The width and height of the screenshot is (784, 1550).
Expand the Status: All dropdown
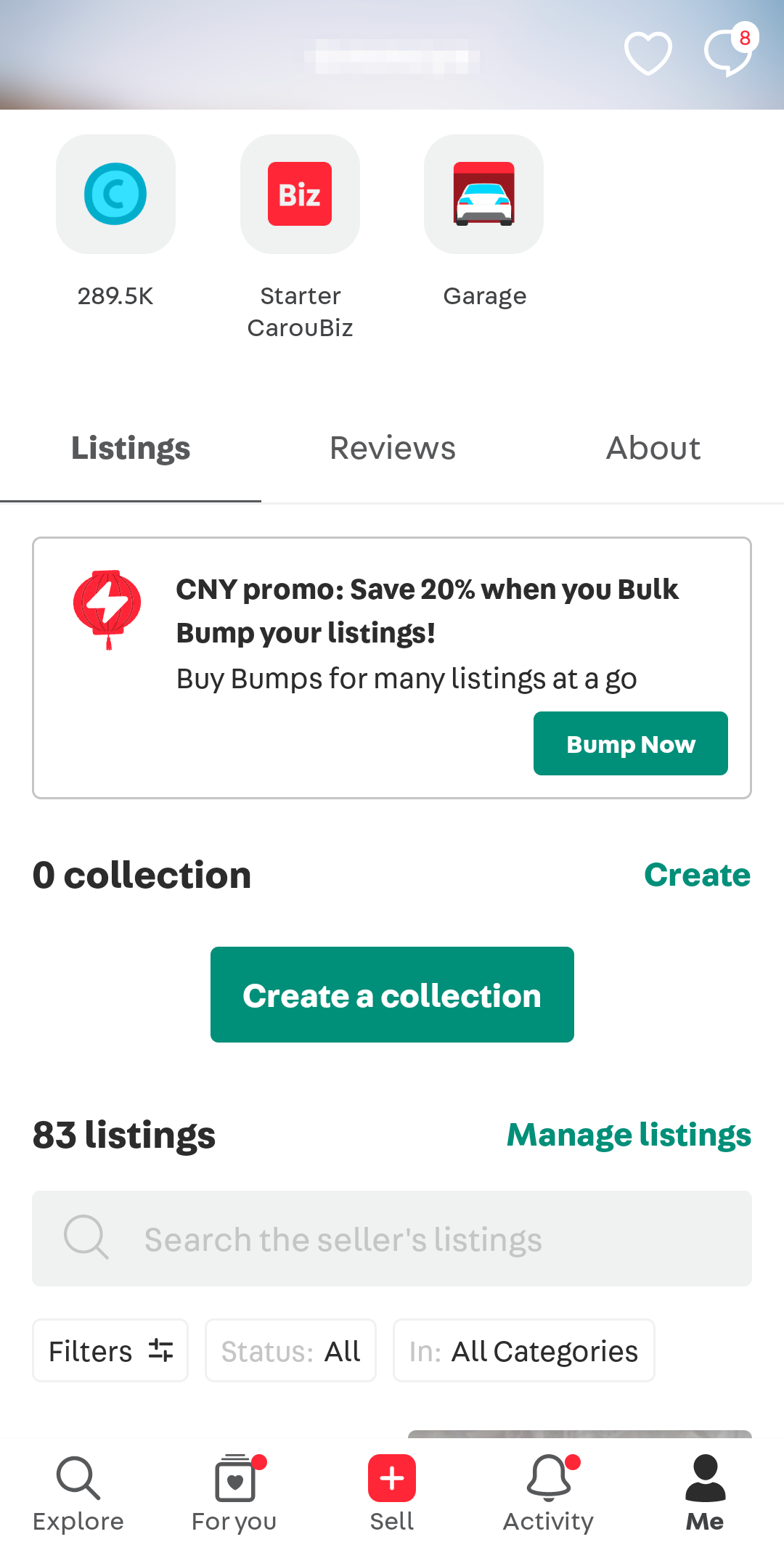click(290, 1350)
